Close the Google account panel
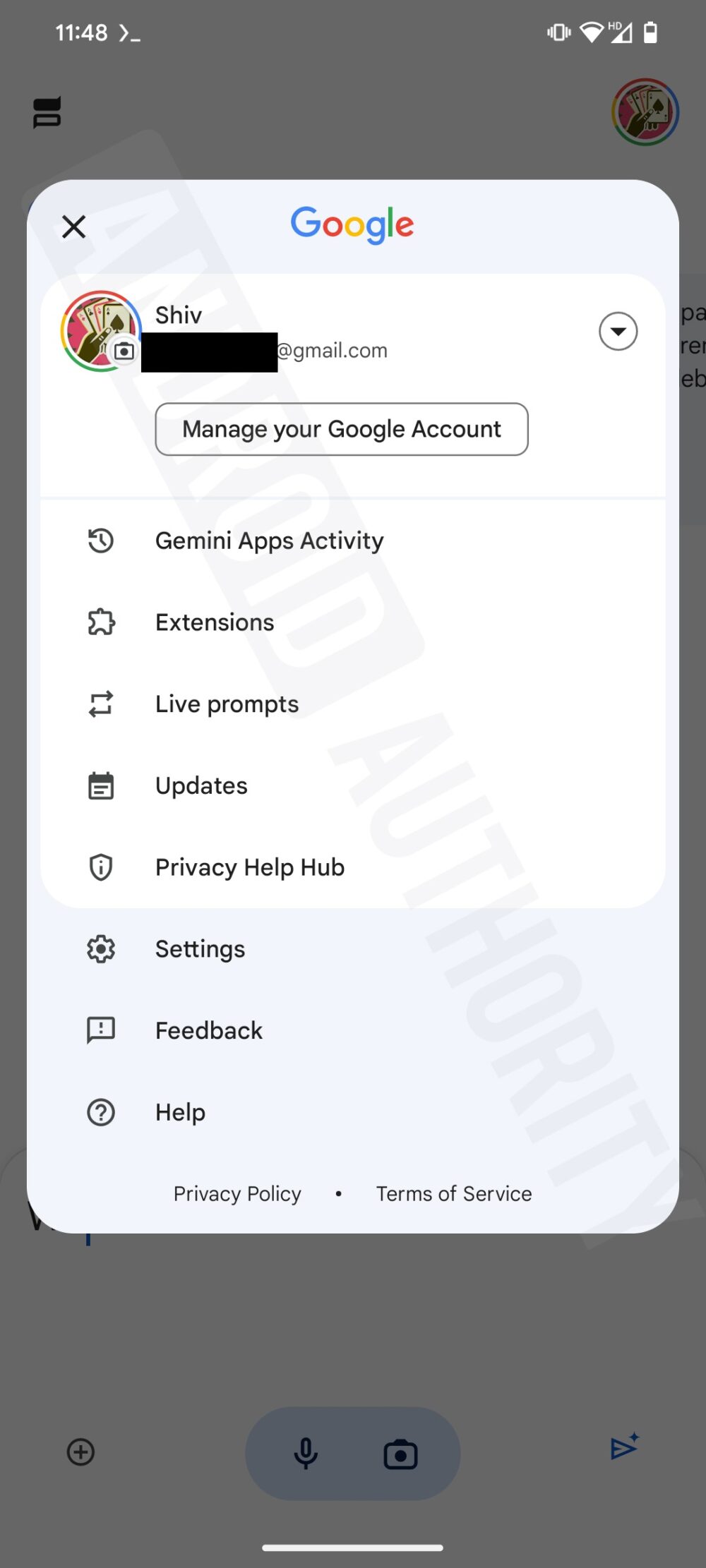The image size is (706, 1568). tap(73, 227)
